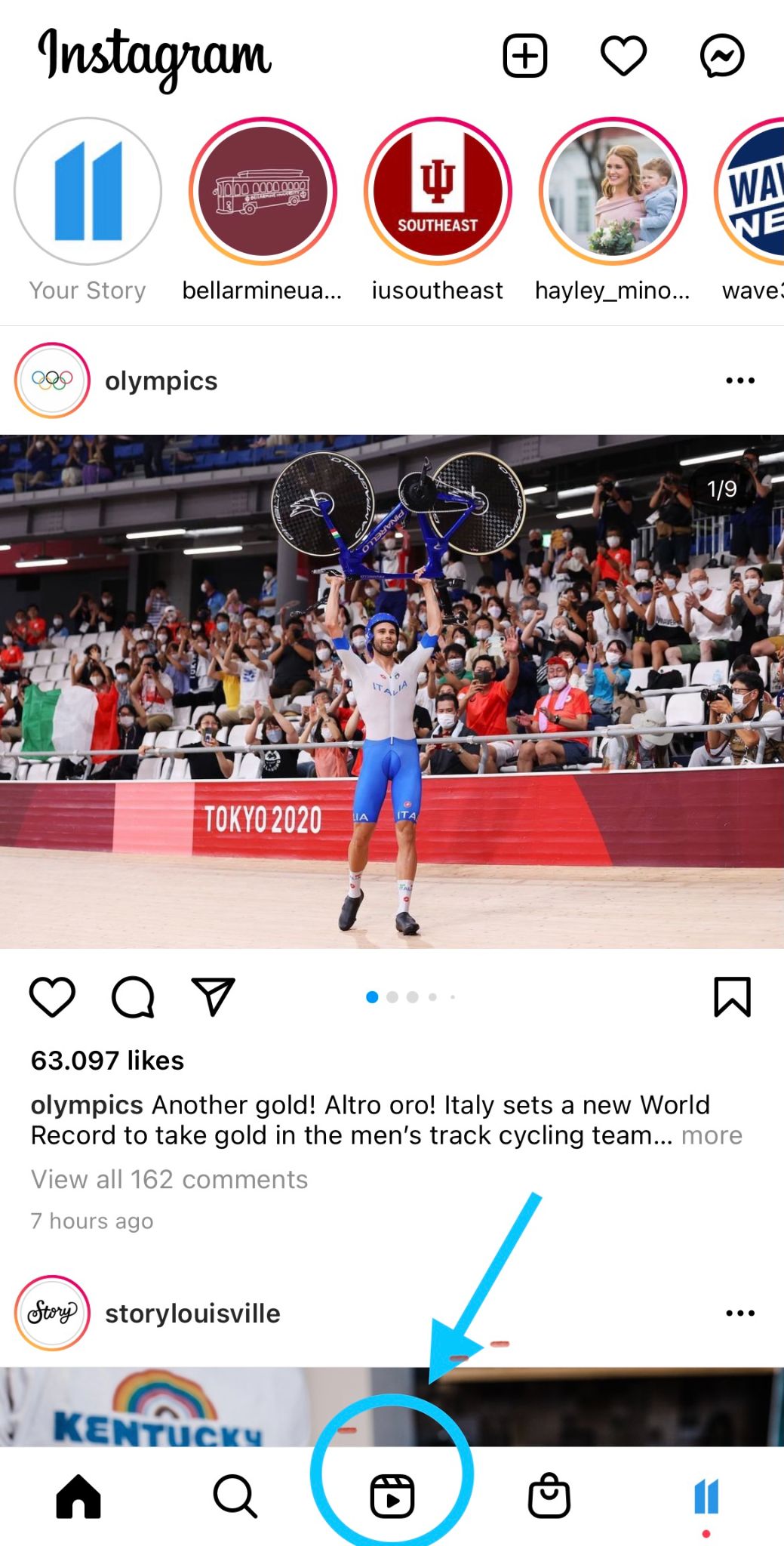784x1546 pixels.
Task: Open options menu on olympics post
Action: pos(739,380)
